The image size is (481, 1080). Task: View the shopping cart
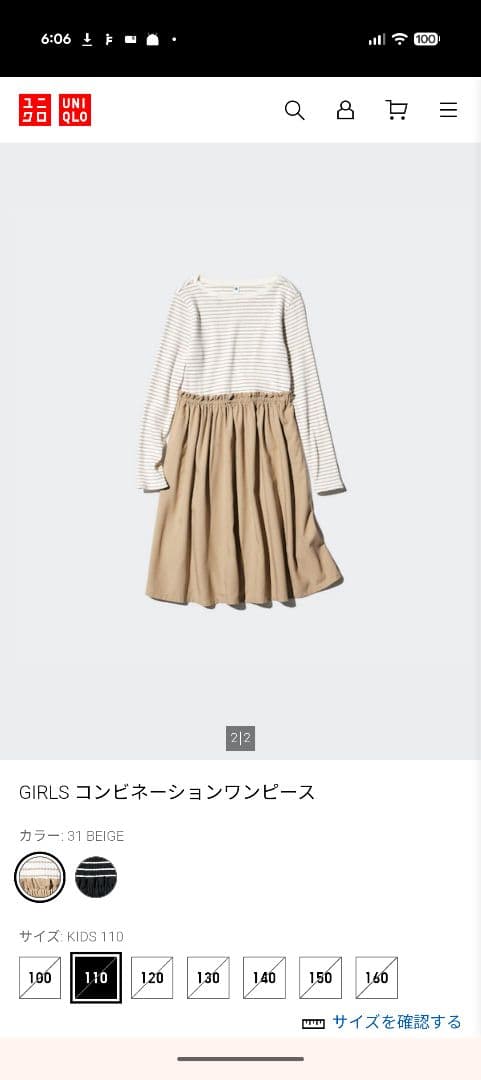coord(396,110)
